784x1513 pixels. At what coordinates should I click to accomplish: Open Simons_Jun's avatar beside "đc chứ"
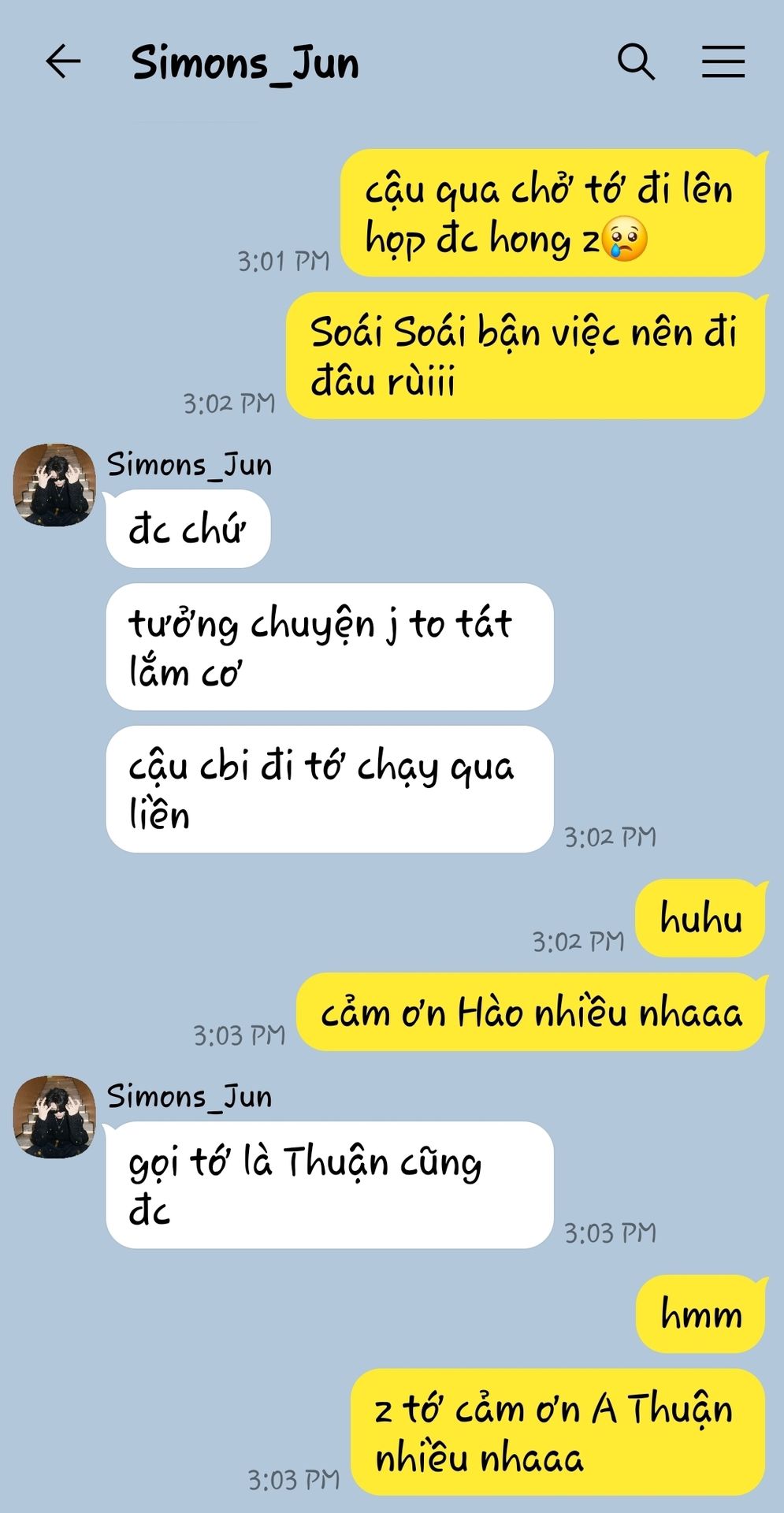click(54, 485)
